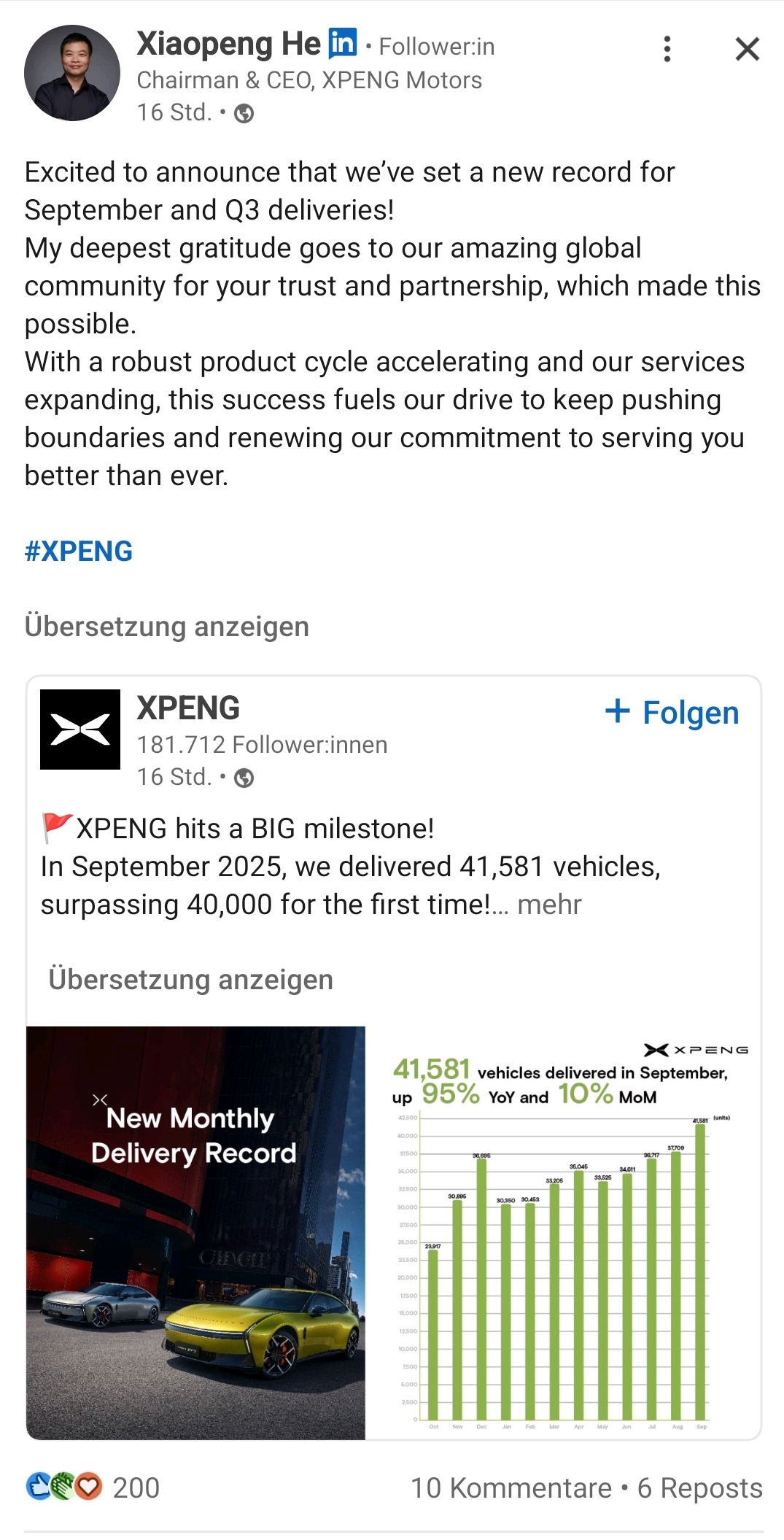Open Xiaopeng He's profile picture

coord(71,72)
